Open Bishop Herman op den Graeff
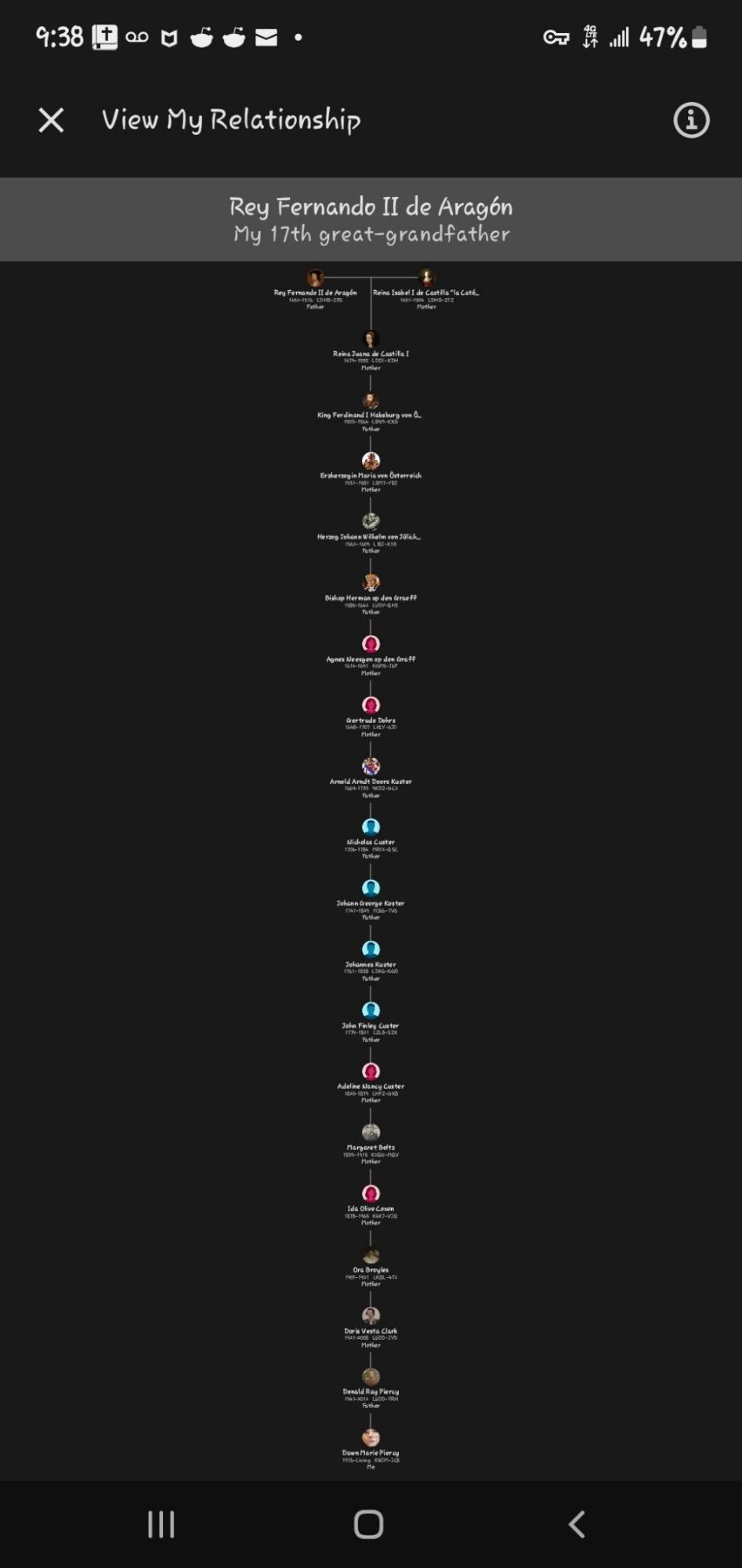This screenshot has height=1568, width=742. click(x=371, y=583)
